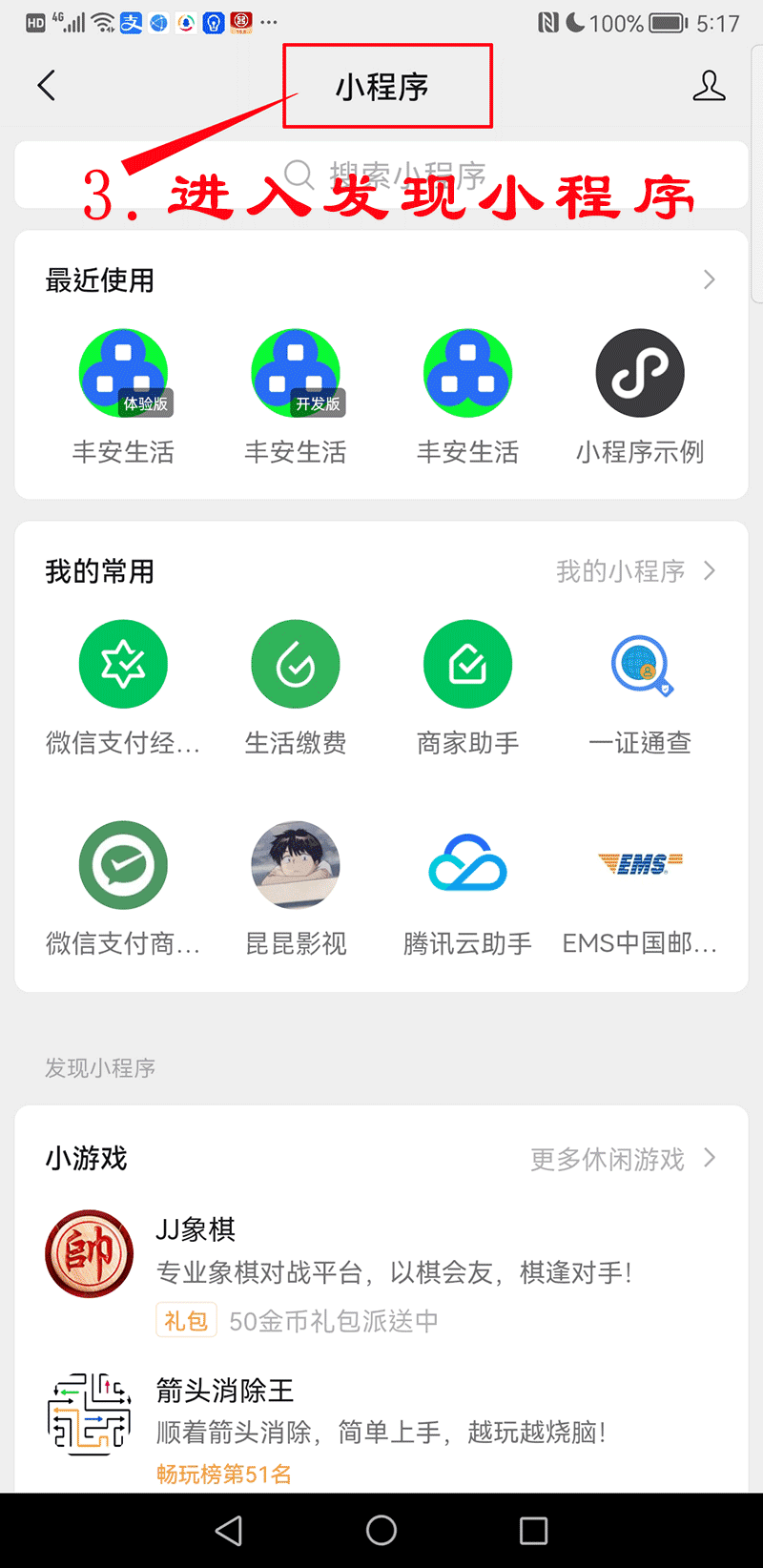This screenshot has height=1568, width=763.
Task: Launch the 生活缴费 mini program
Action: [x=296, y=665]
